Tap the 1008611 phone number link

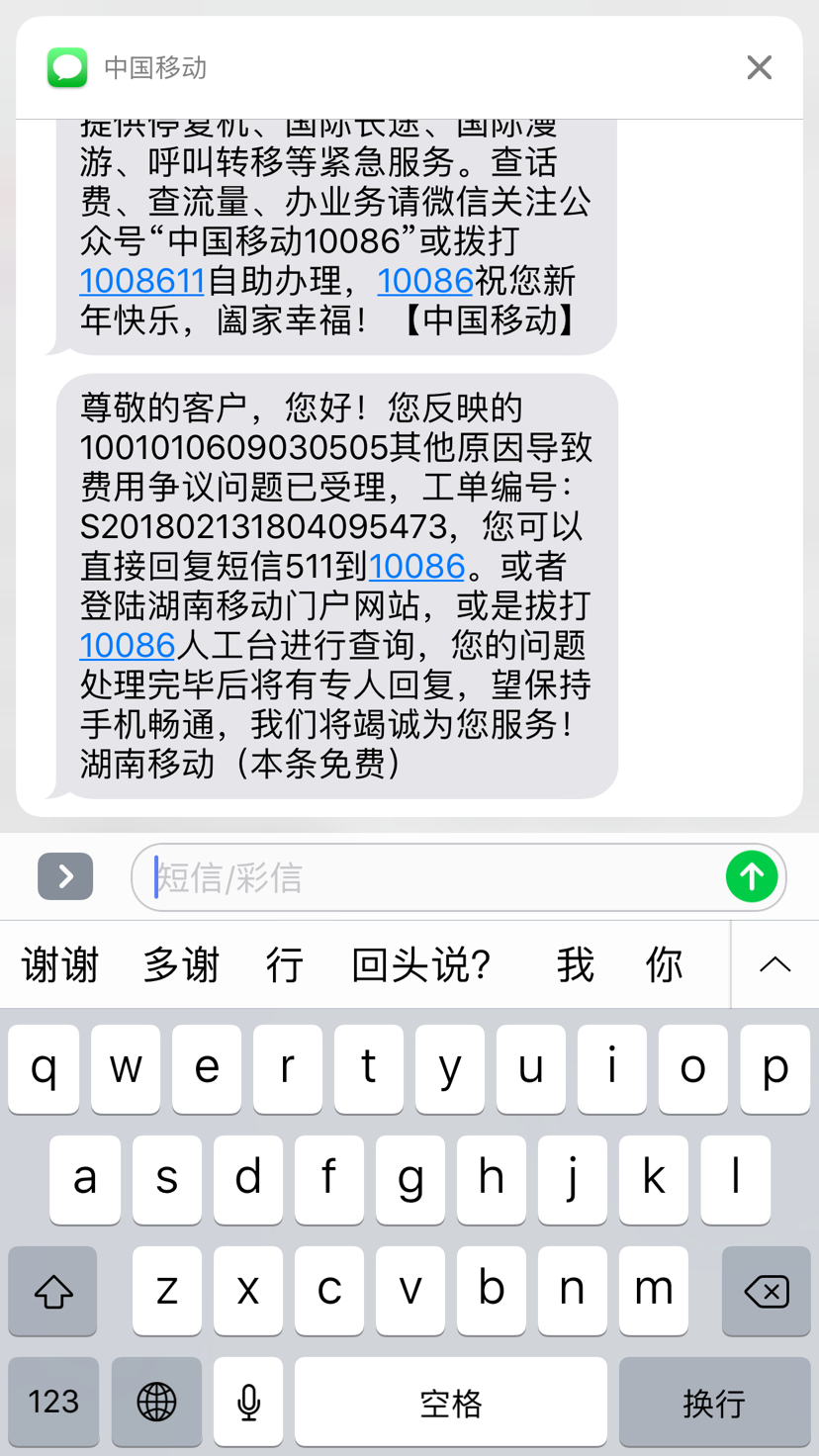[141, 281]
